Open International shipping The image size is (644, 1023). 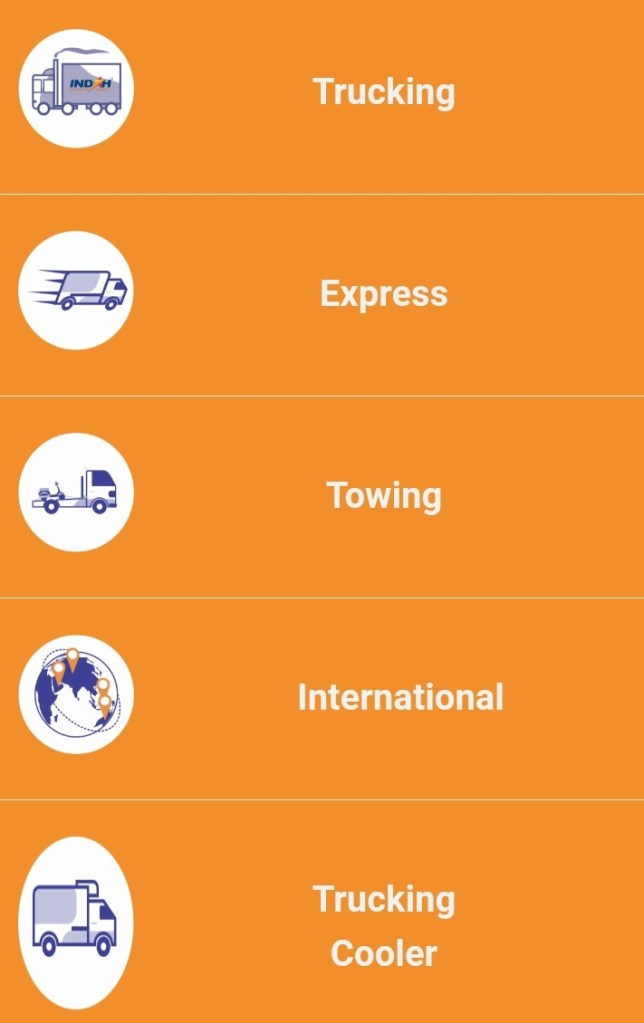(x=400, y=697)
